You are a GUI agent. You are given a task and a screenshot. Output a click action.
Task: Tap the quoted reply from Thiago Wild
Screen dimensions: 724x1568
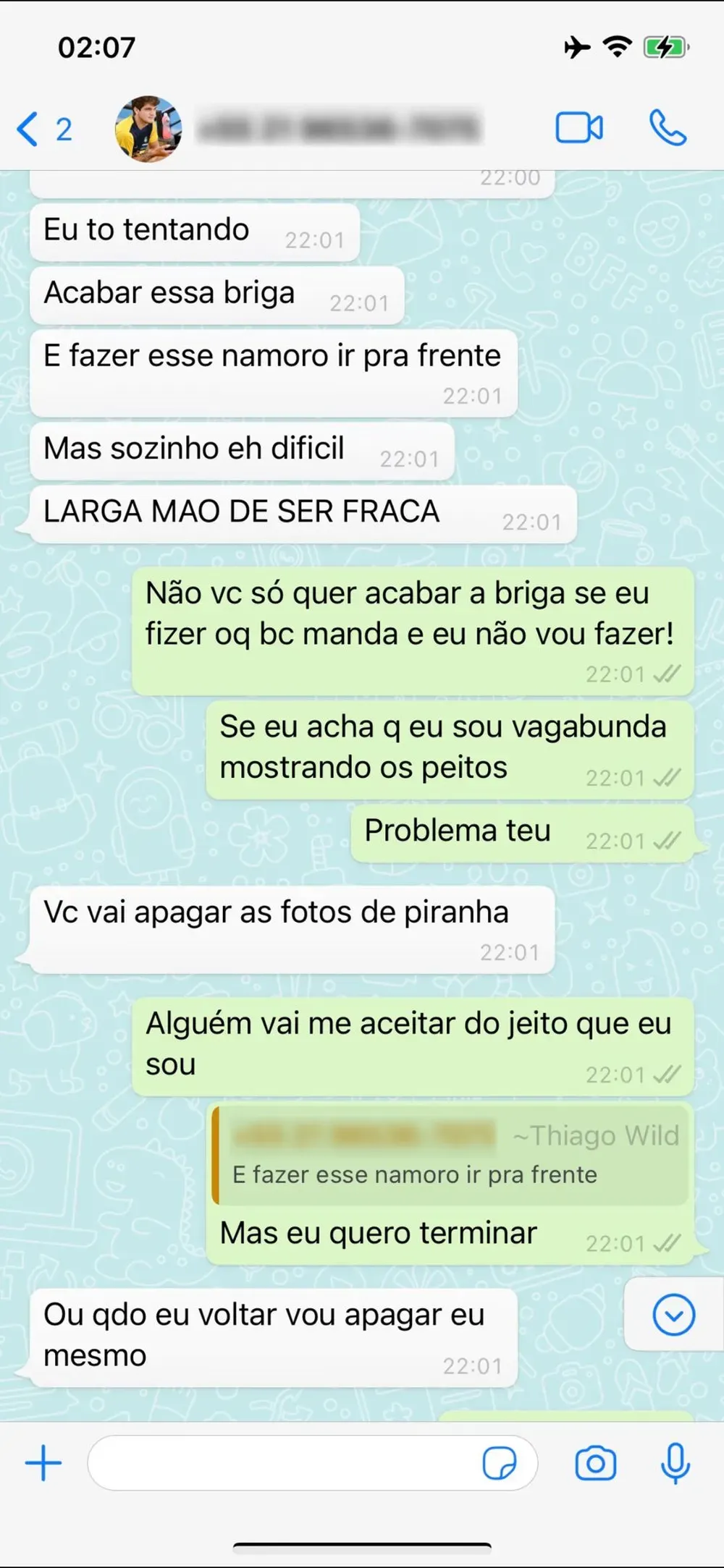click(450, 1155)
